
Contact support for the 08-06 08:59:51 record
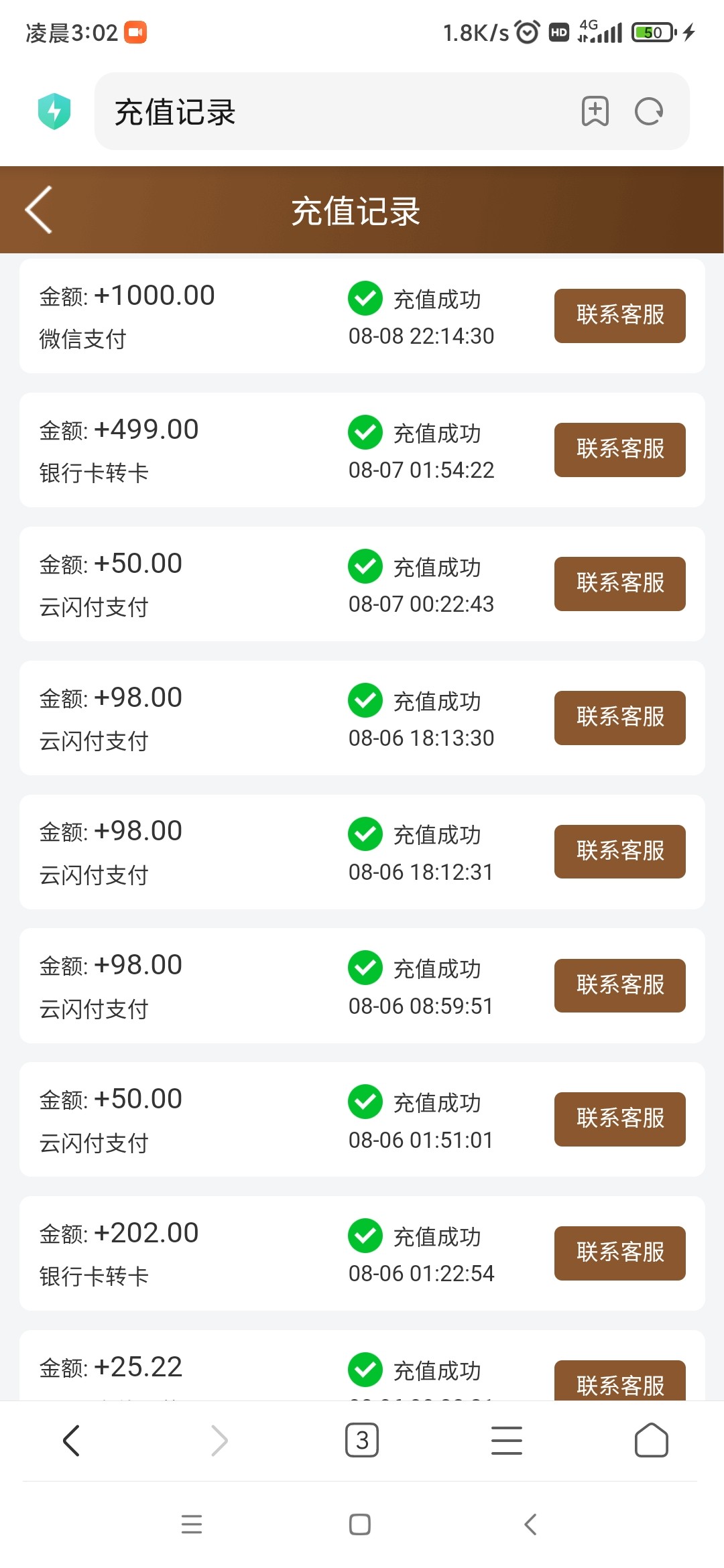point(619,986)
